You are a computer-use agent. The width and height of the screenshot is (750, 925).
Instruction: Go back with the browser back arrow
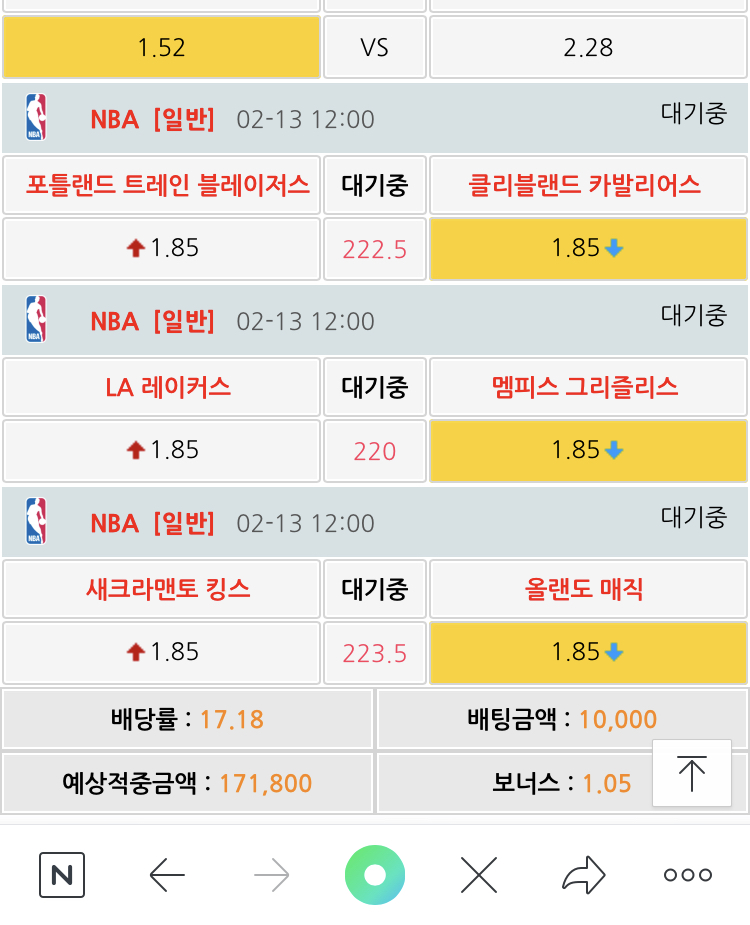pos(167,876)
